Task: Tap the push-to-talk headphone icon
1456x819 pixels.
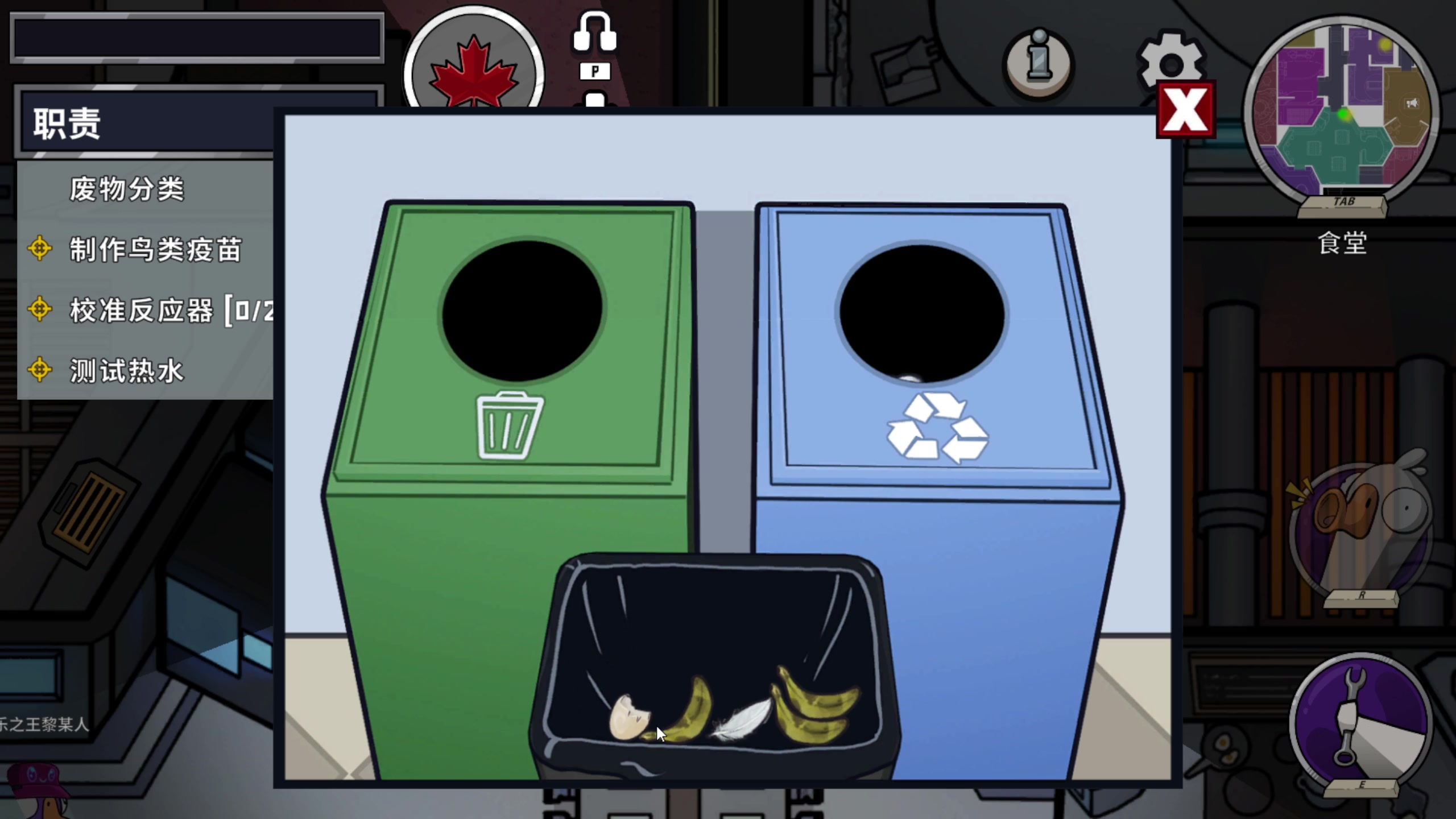Action: (594, 34)
